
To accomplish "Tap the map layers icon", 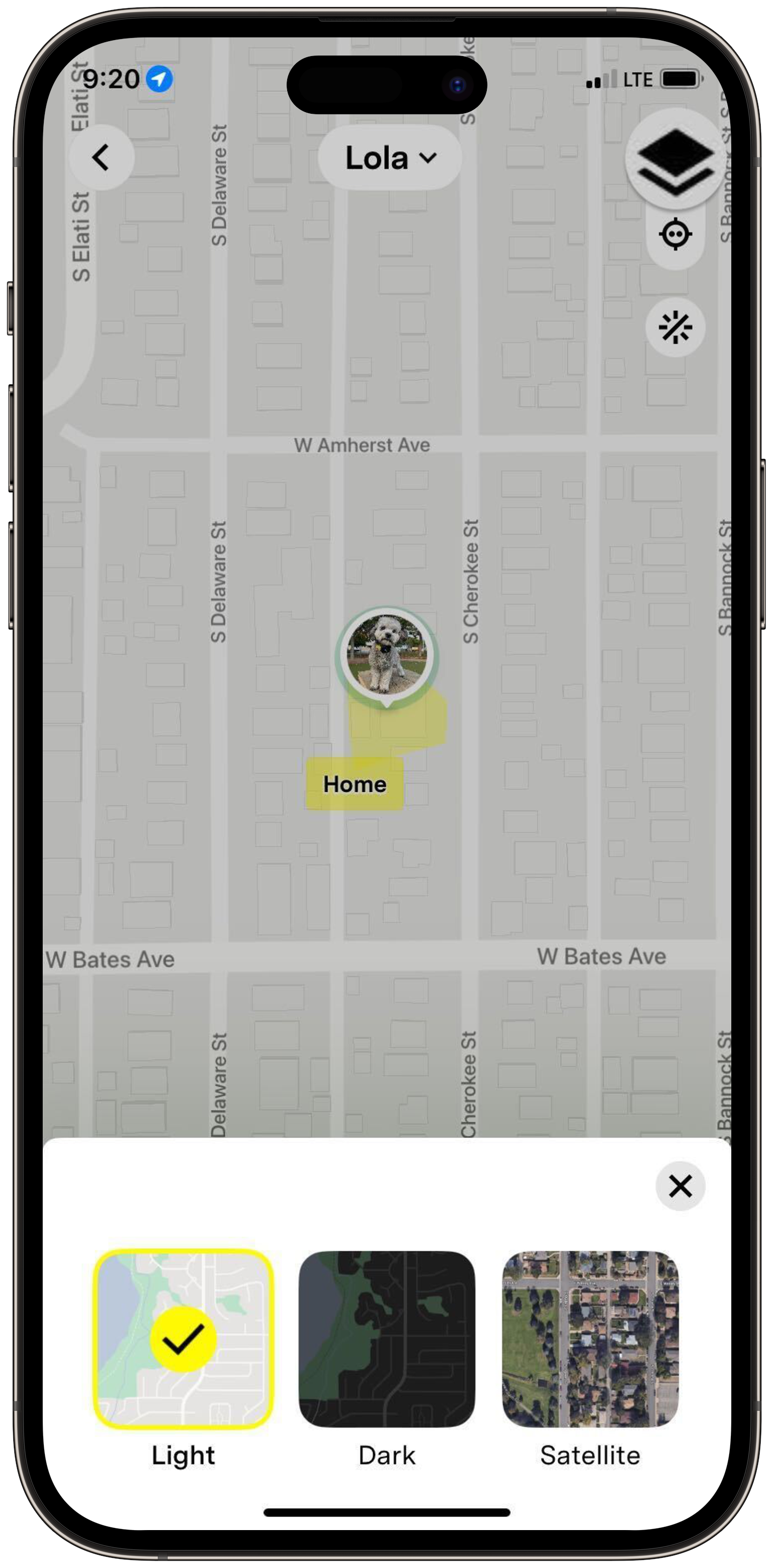I will [x=675, y=160].
